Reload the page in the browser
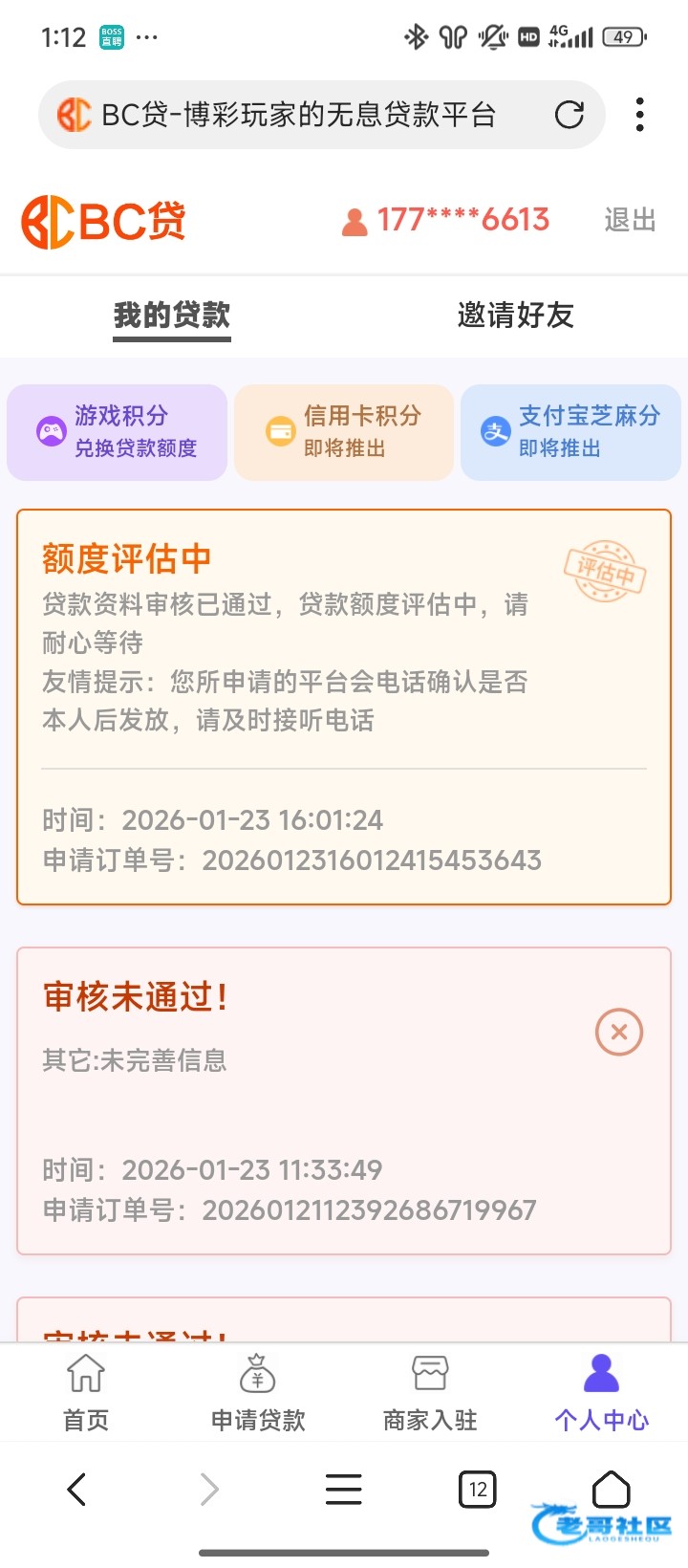The width and height of the screenshot is (688, 1568). tap(570, 116)
